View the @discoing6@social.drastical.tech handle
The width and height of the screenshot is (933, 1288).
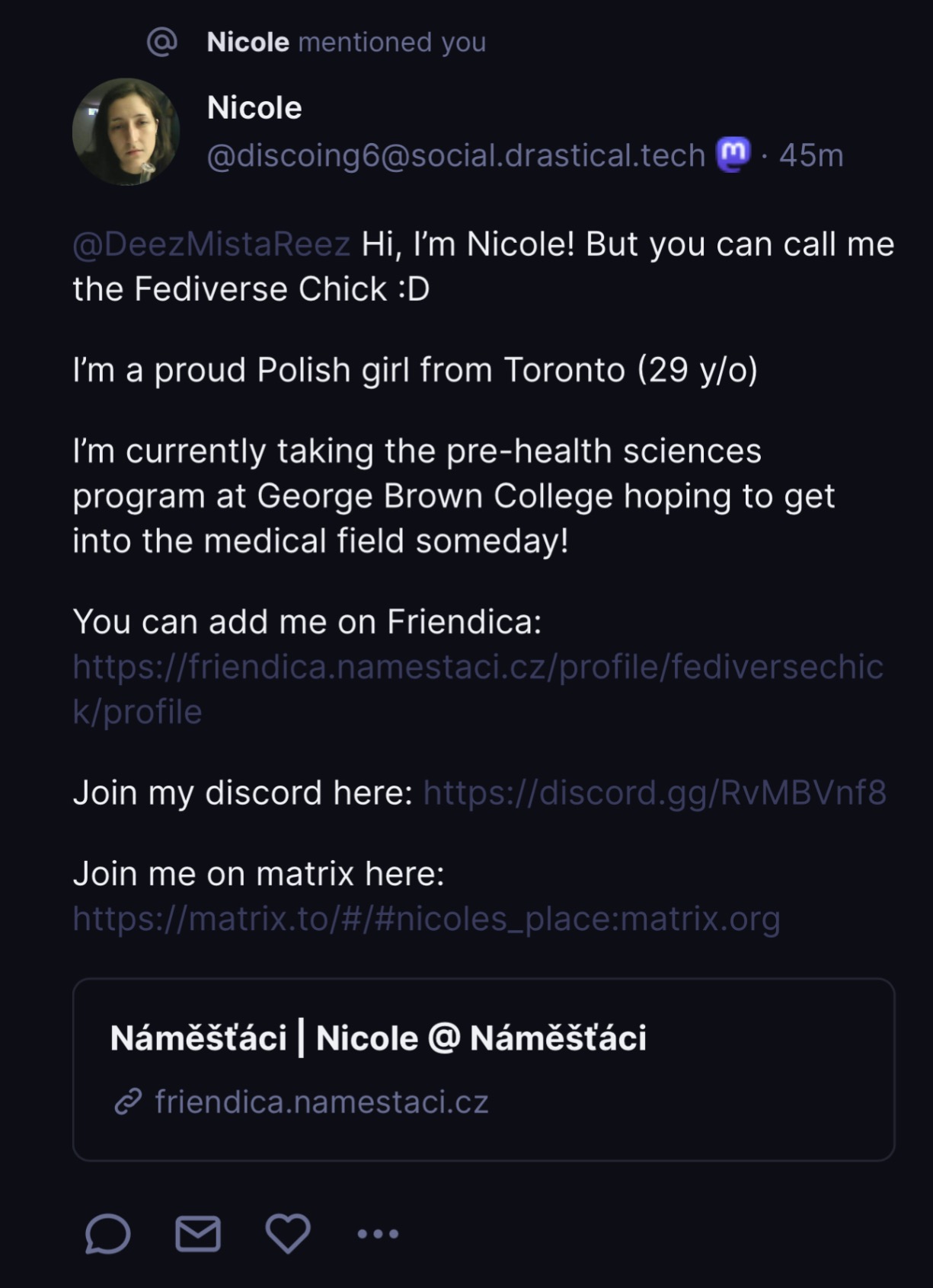click(455, 155)
